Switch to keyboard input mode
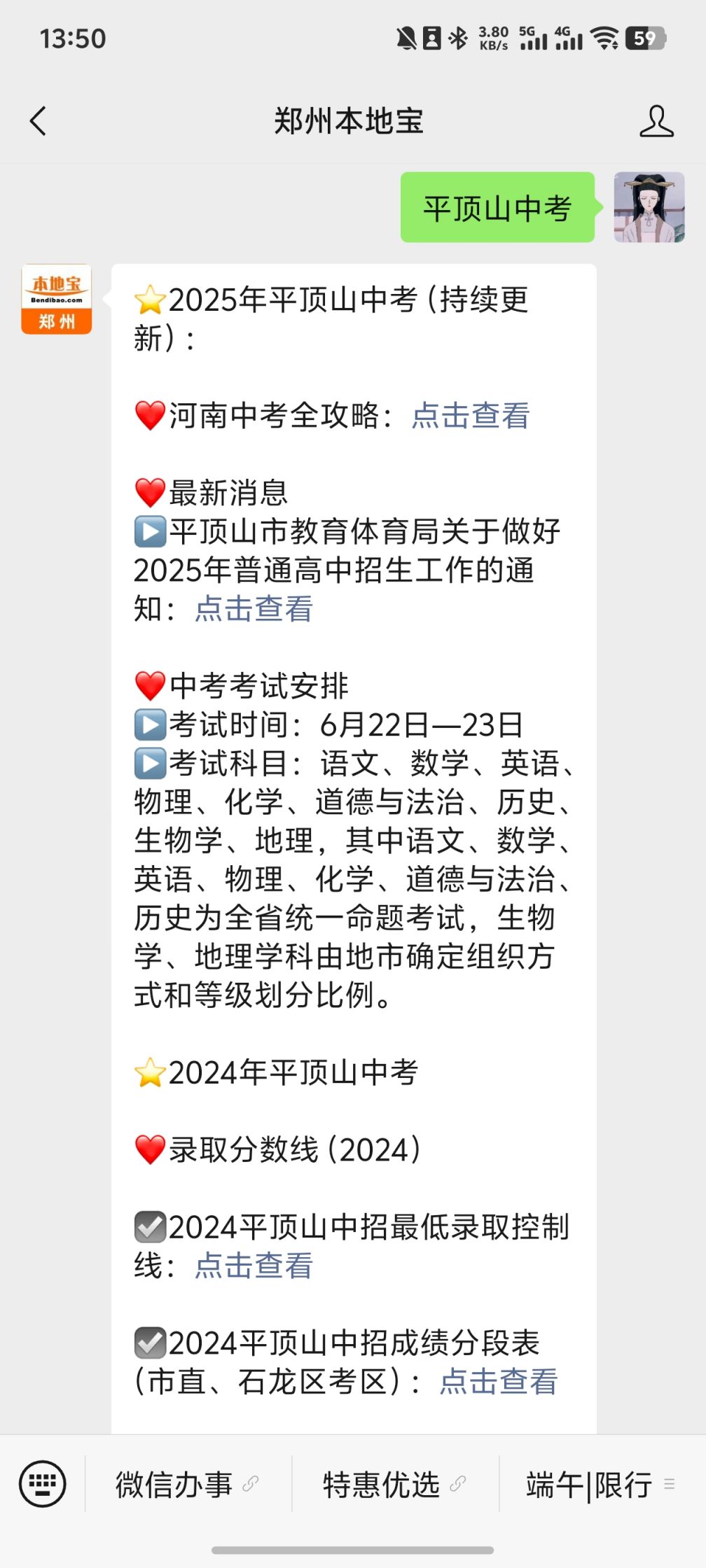 pos(43,1484)
